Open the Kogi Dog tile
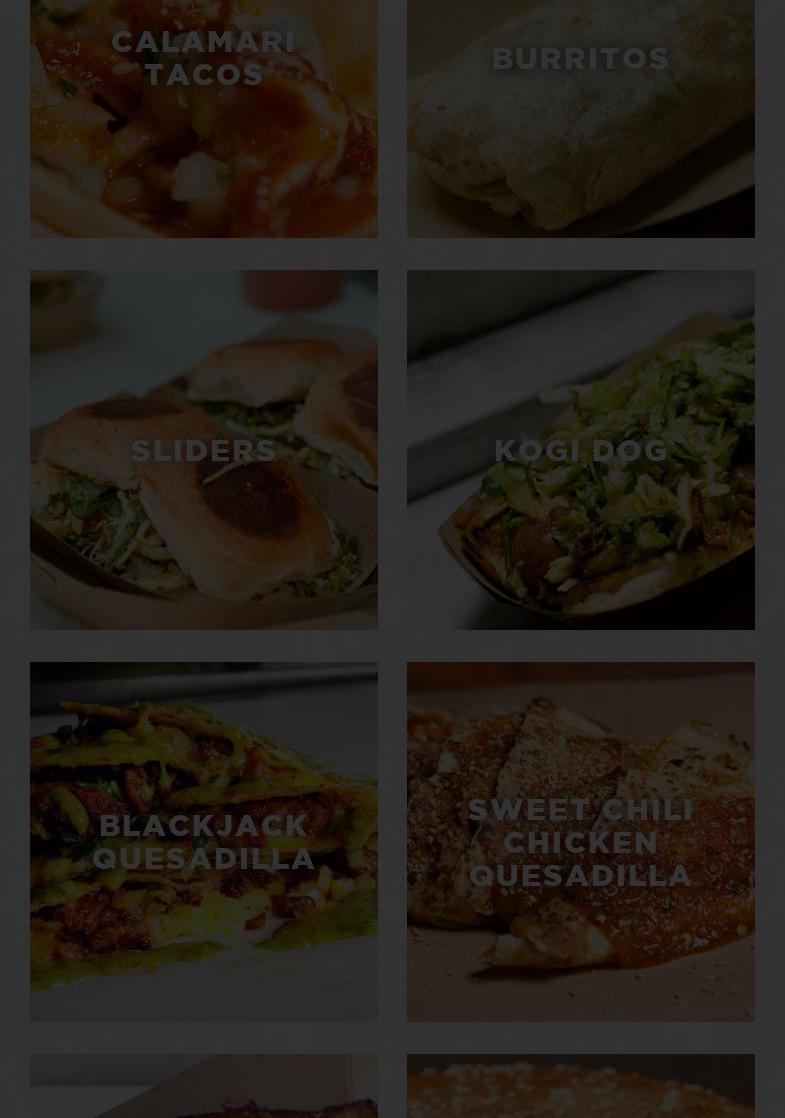785x1118 pixels. tap(580, 450)
